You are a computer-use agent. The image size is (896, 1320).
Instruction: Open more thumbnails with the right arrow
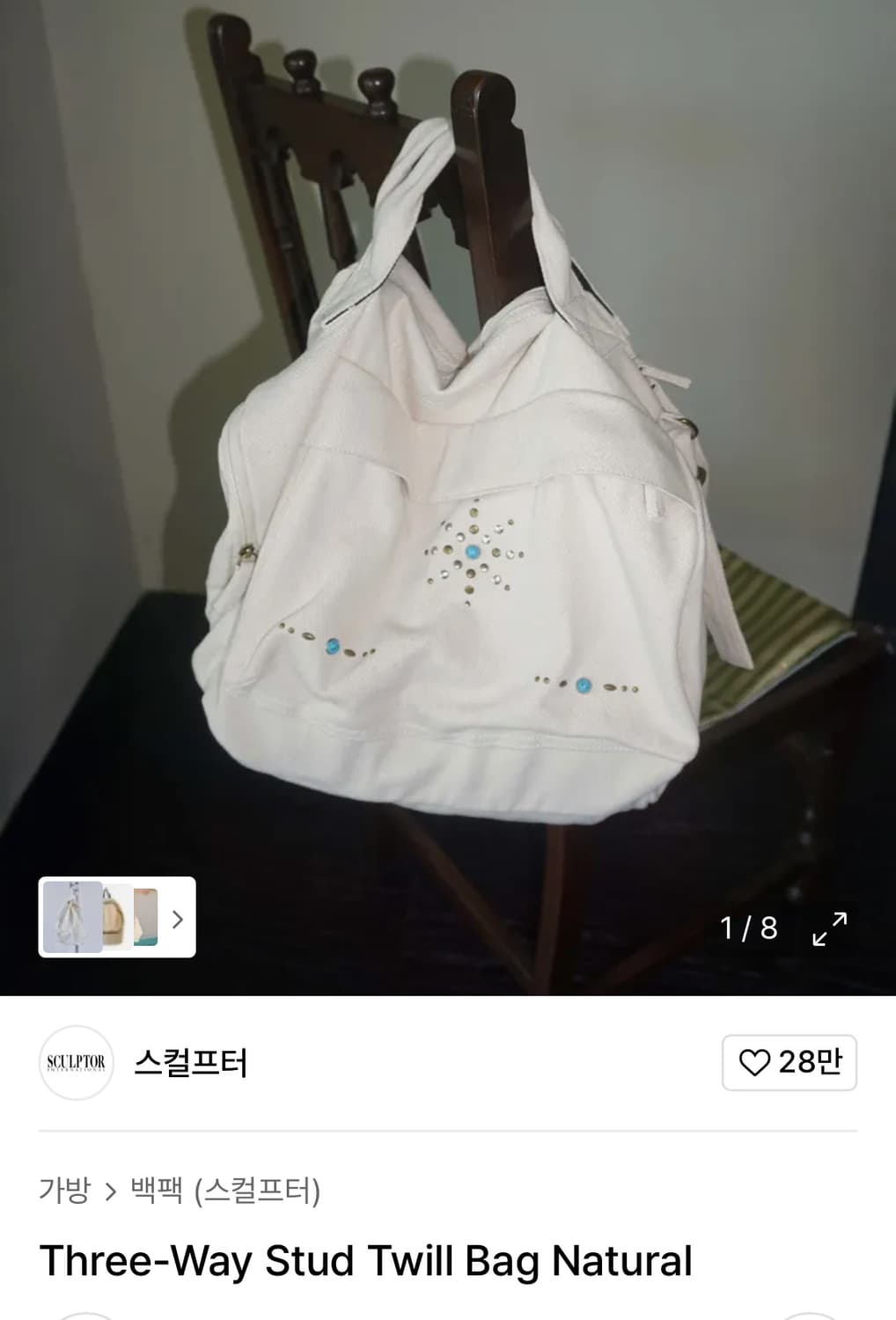179,918
